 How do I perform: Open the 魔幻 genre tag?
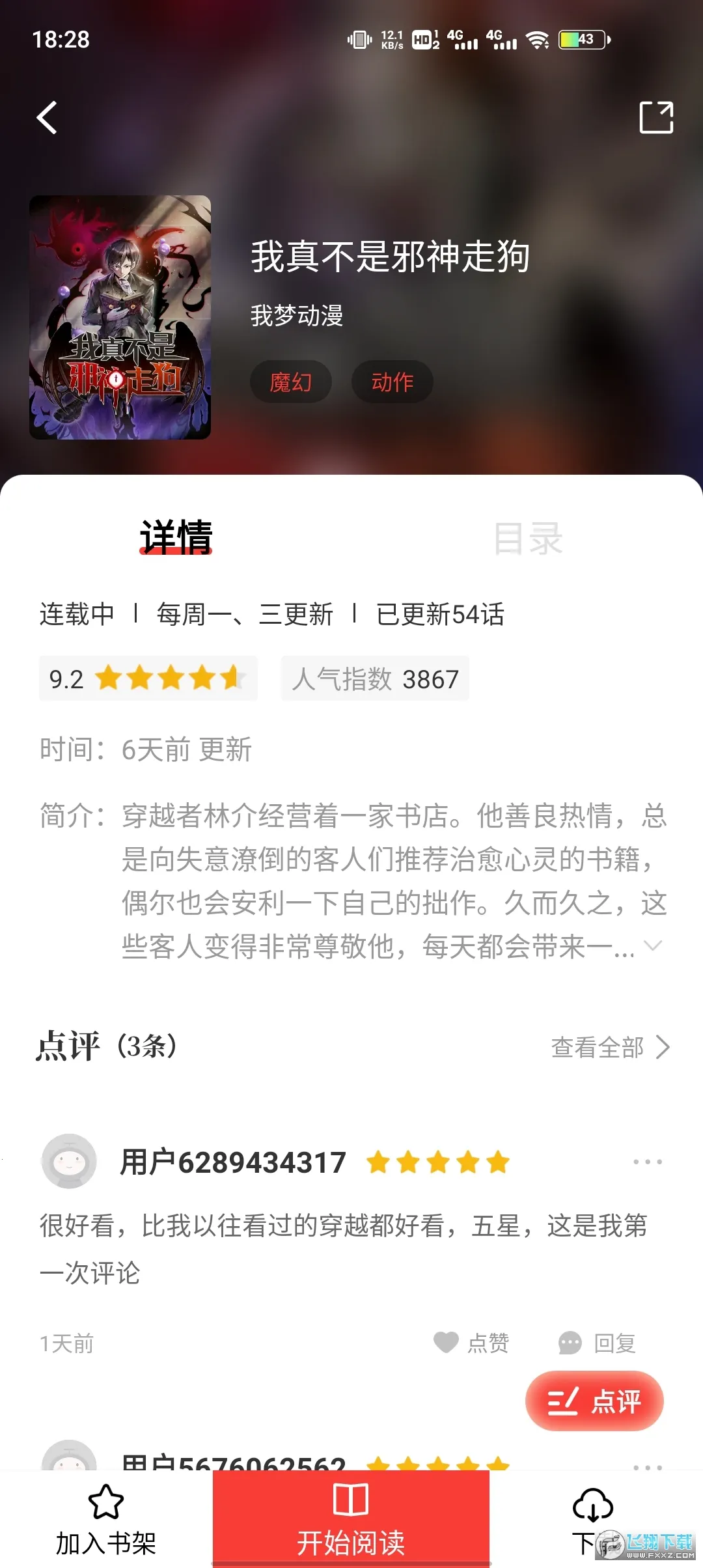tap(291, 382)
